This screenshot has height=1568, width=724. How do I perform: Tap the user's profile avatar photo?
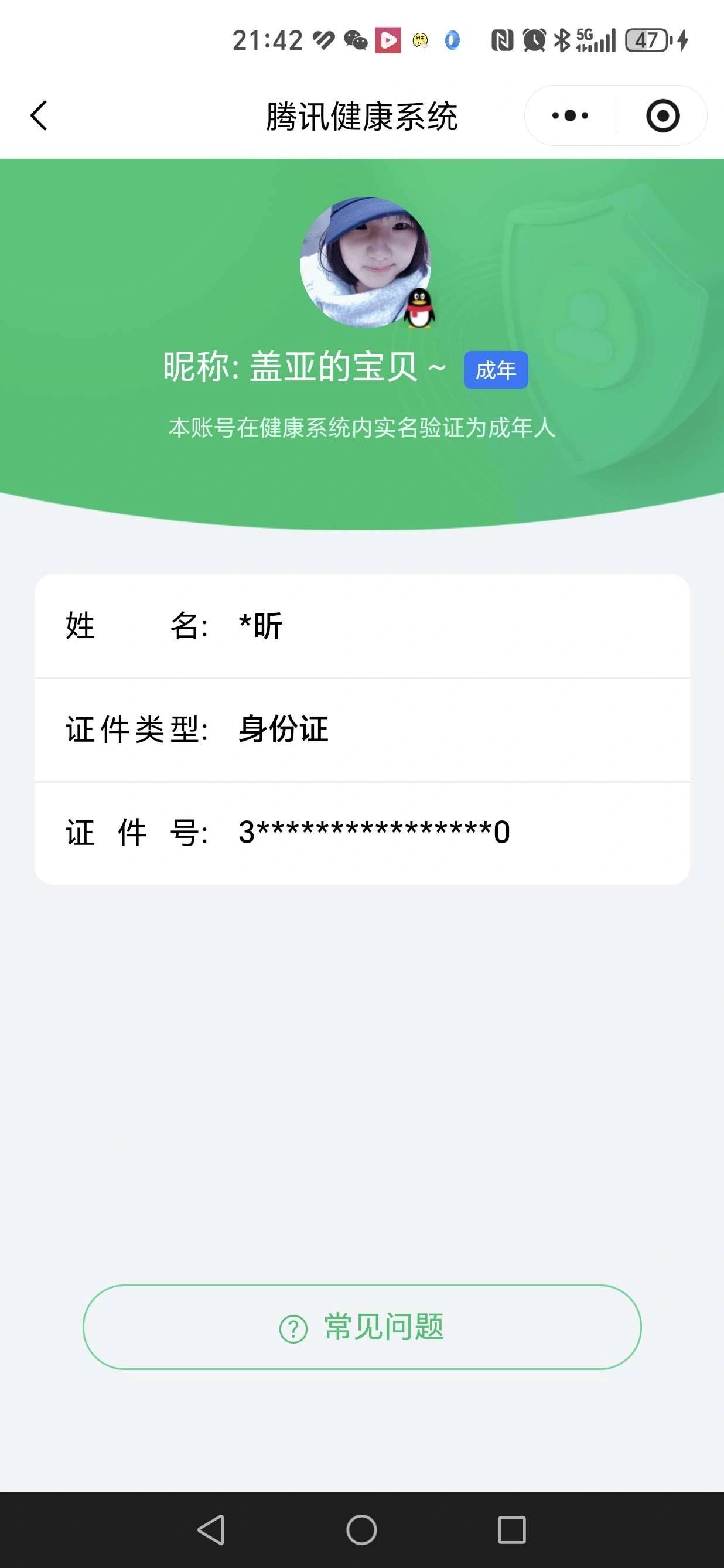click(362, 262)
